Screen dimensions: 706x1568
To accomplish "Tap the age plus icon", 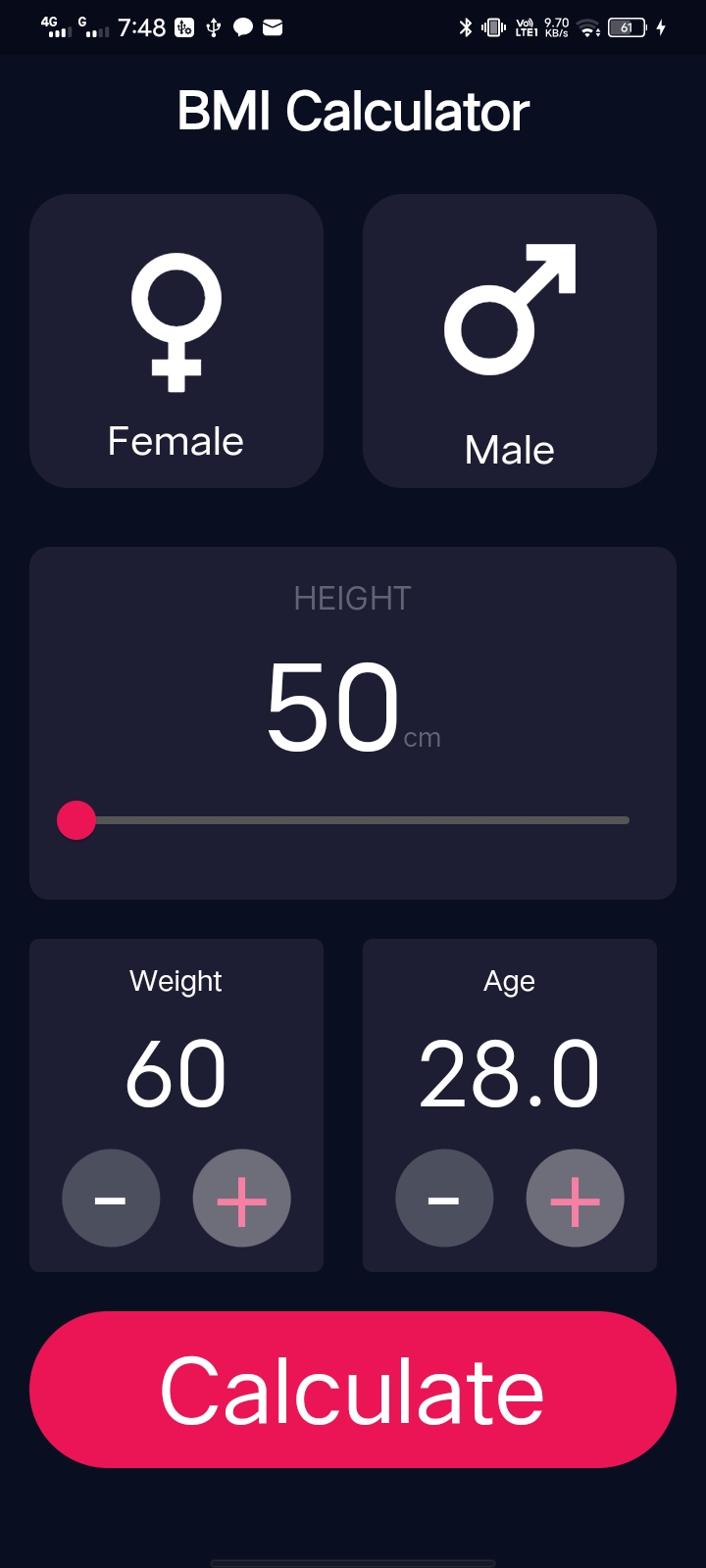I will click(x=575, y=1198).
